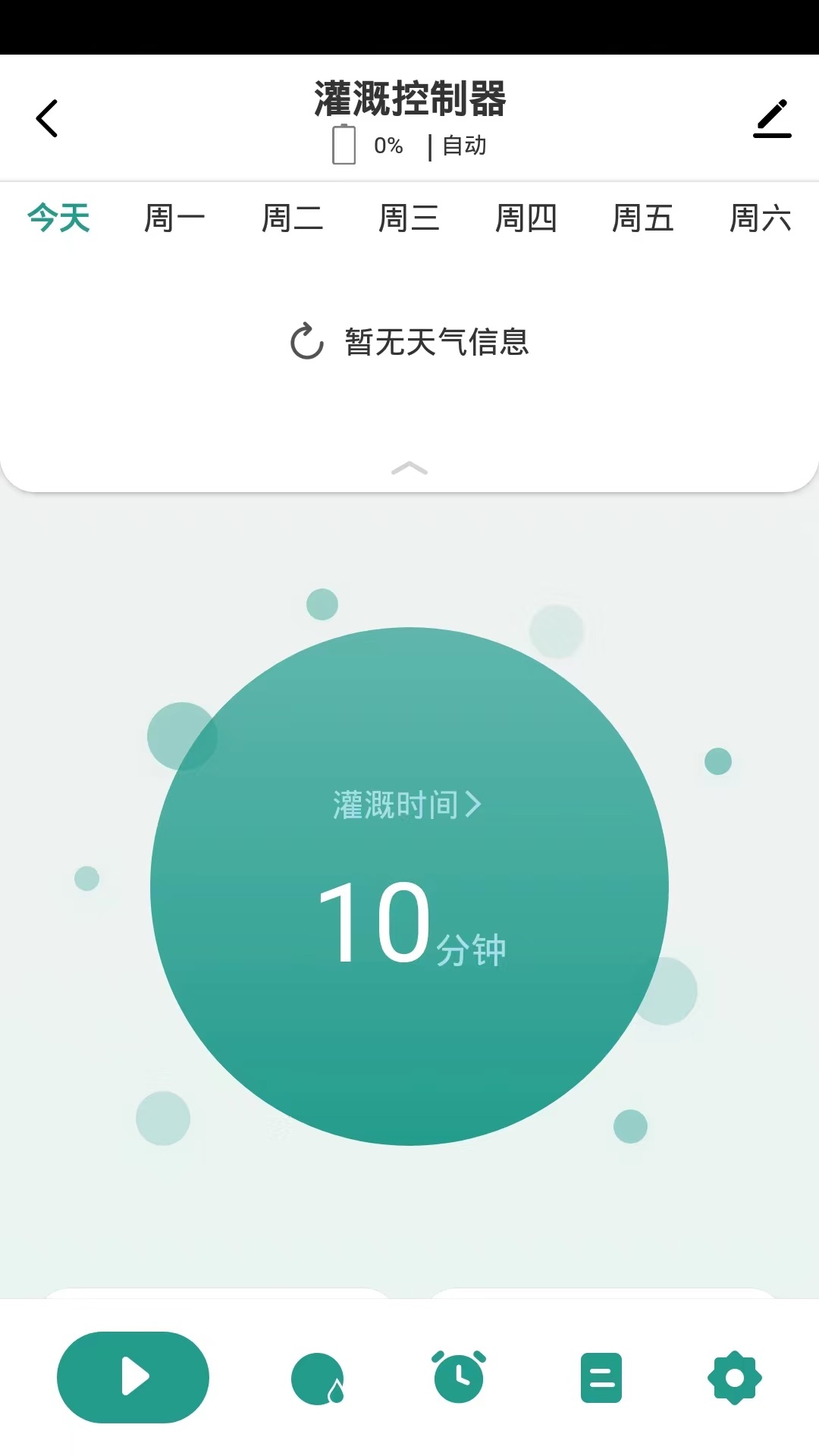Select the 周六 tab
The image size is (819, 1456).
(758, 218)
